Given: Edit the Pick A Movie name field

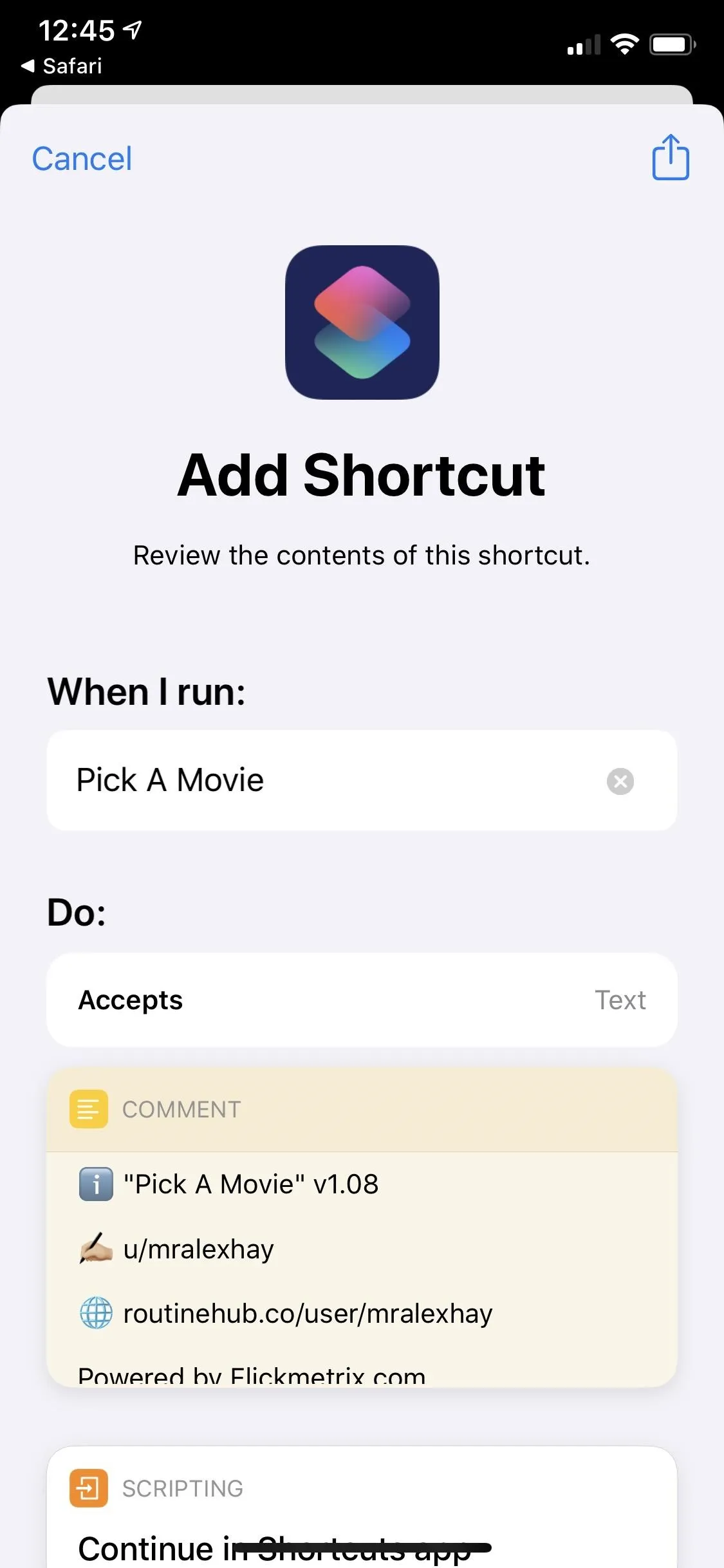Looking at the screenshot, I should [x=362, y=780].
